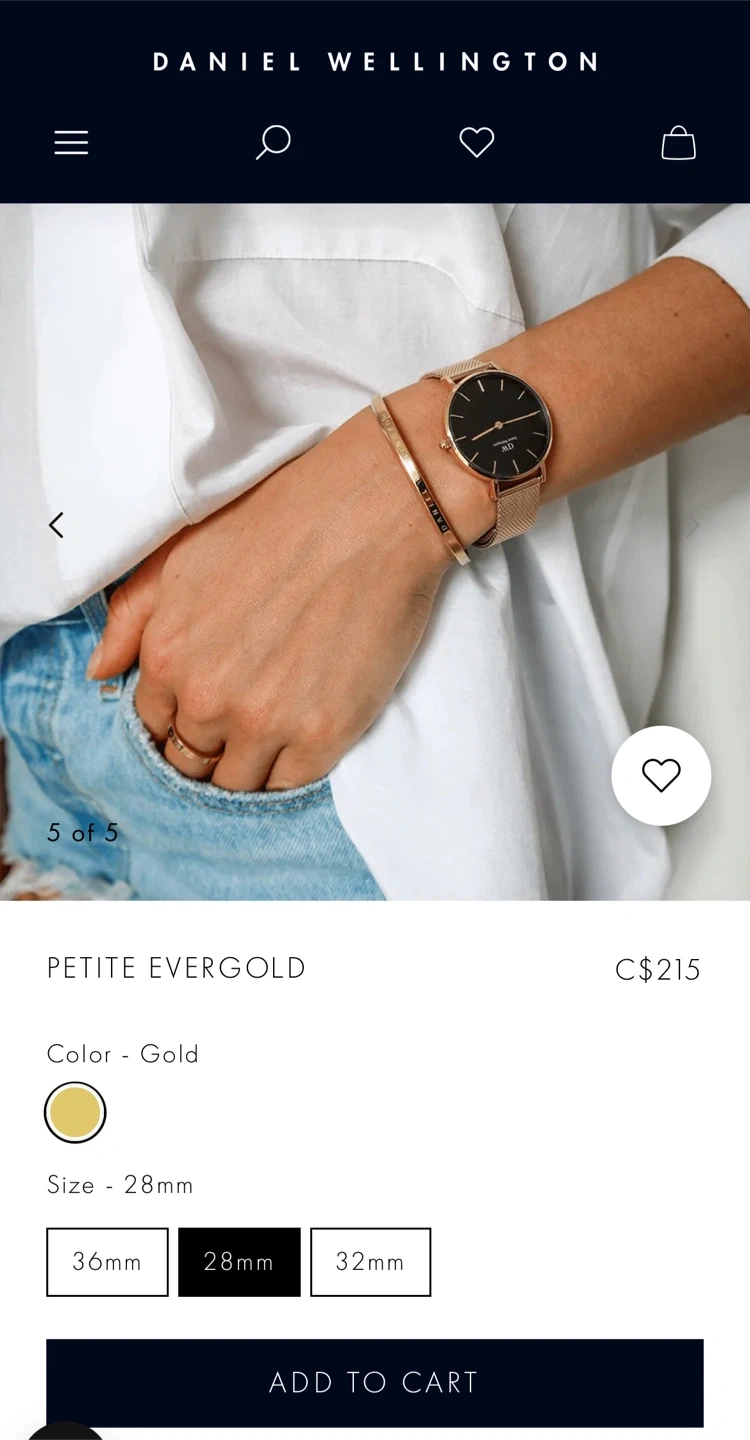This screenshot has height=1440, width=750.
Task: Open the search magnifier
Action: 273,142
